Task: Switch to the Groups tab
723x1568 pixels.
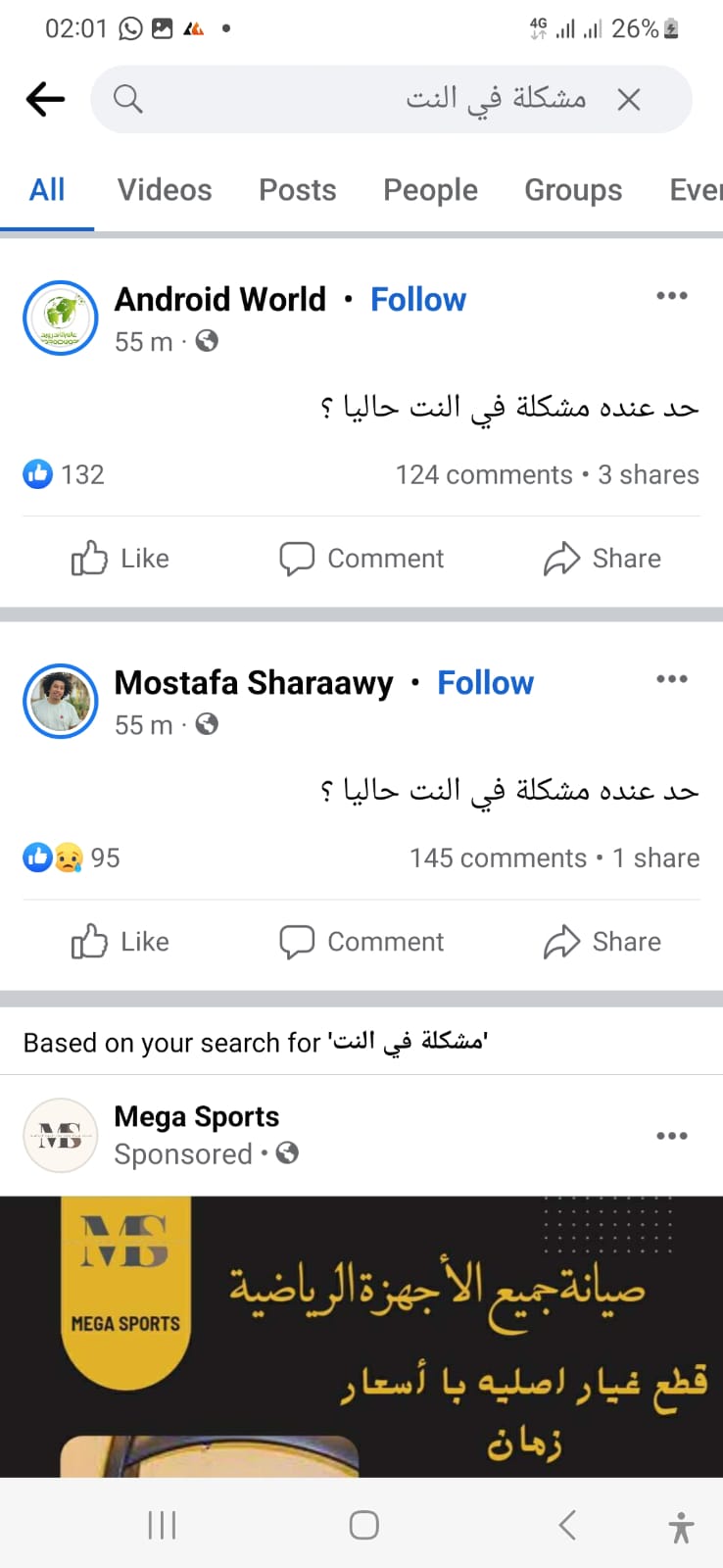Action: tap(573, 190)
